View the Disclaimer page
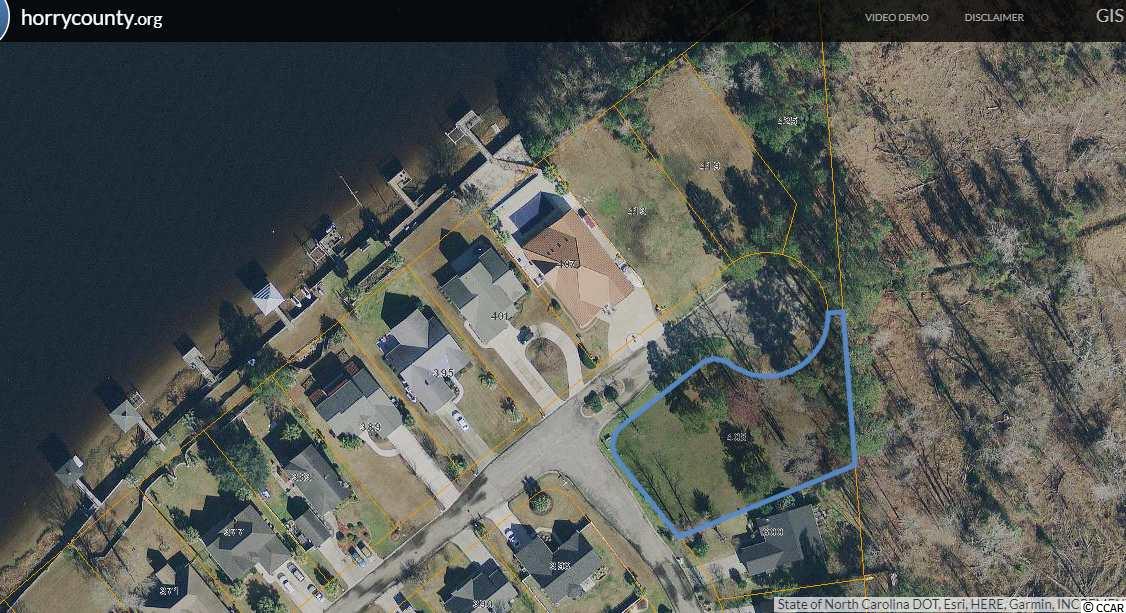1126x613 pixels. 993,18
